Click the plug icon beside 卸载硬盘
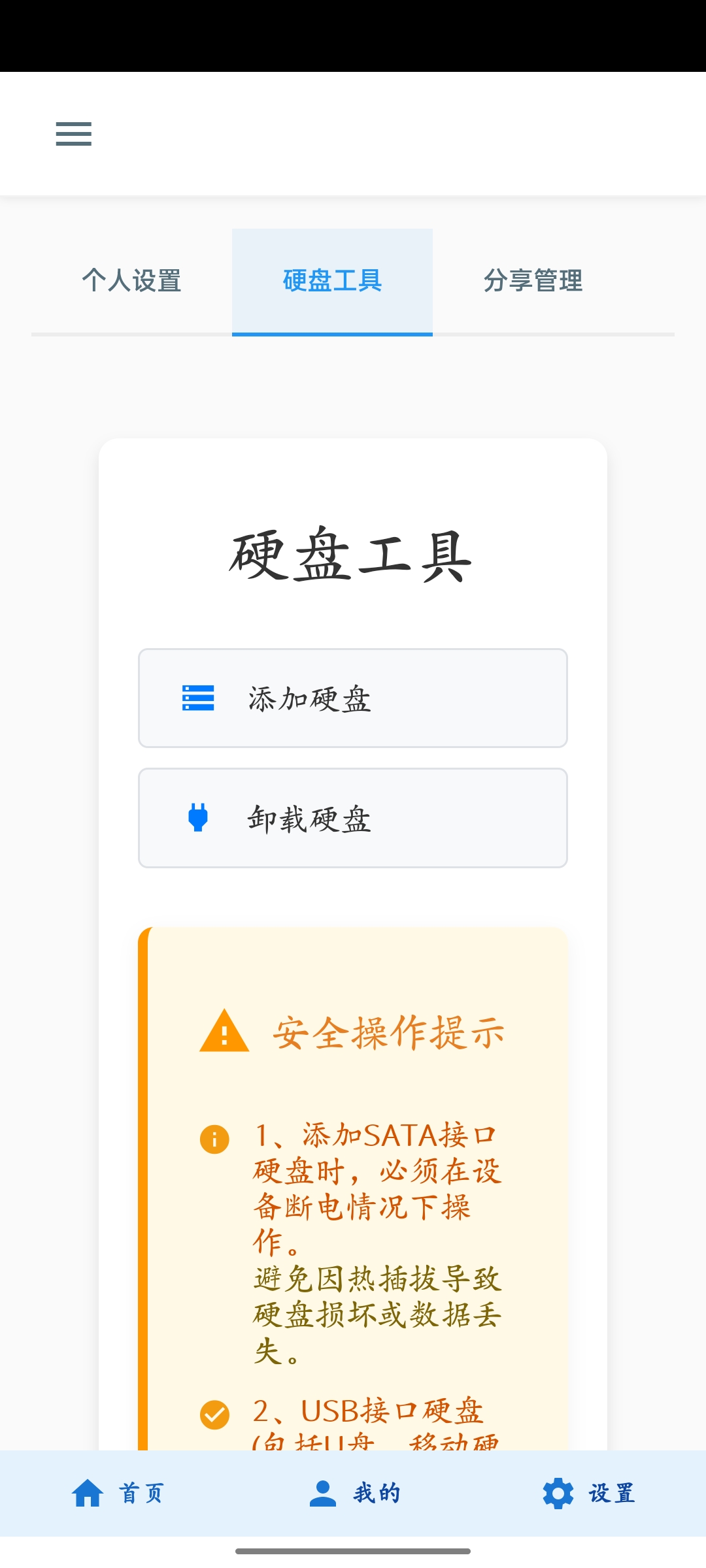This screenshot has height=1568, width=706. point(198,817)
